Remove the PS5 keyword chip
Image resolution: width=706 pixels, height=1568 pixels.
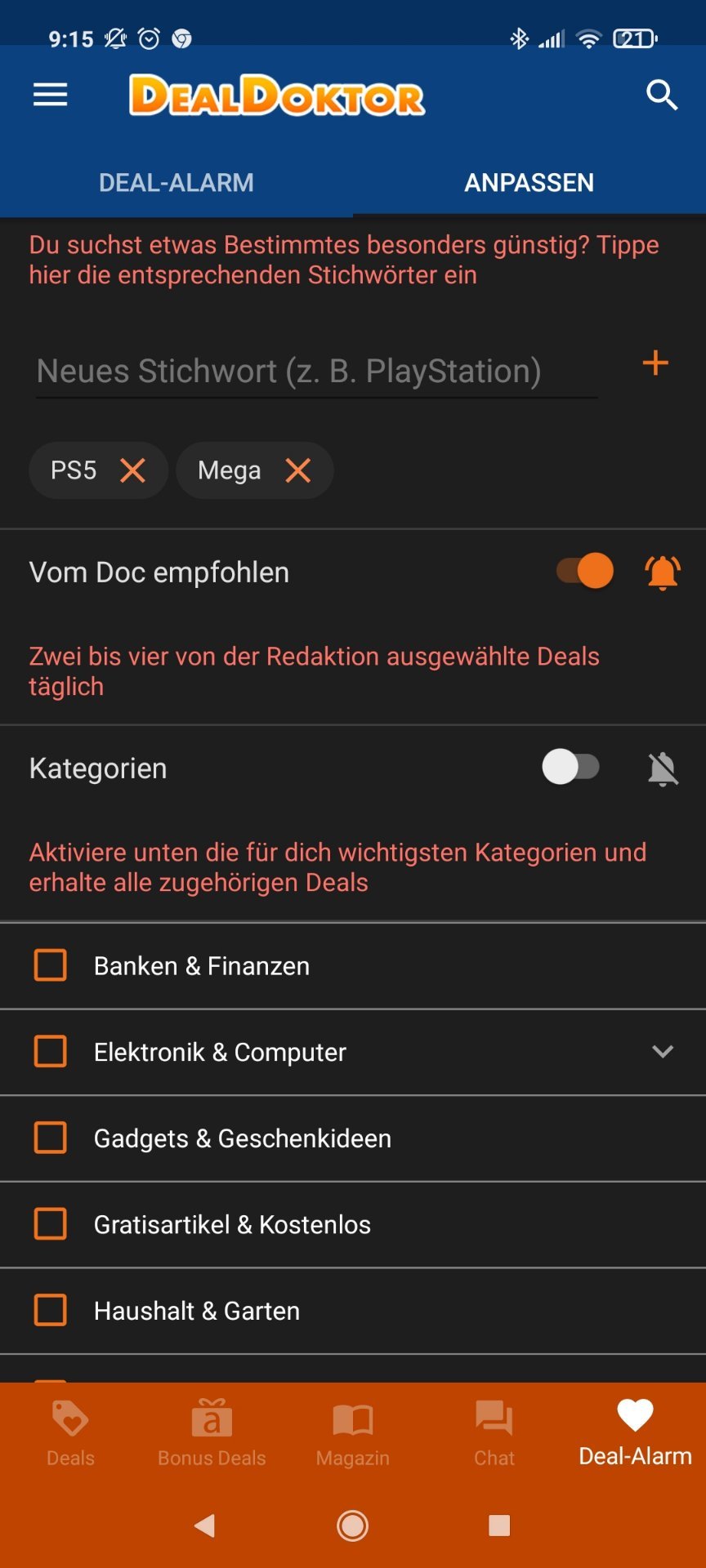(132, 470)
